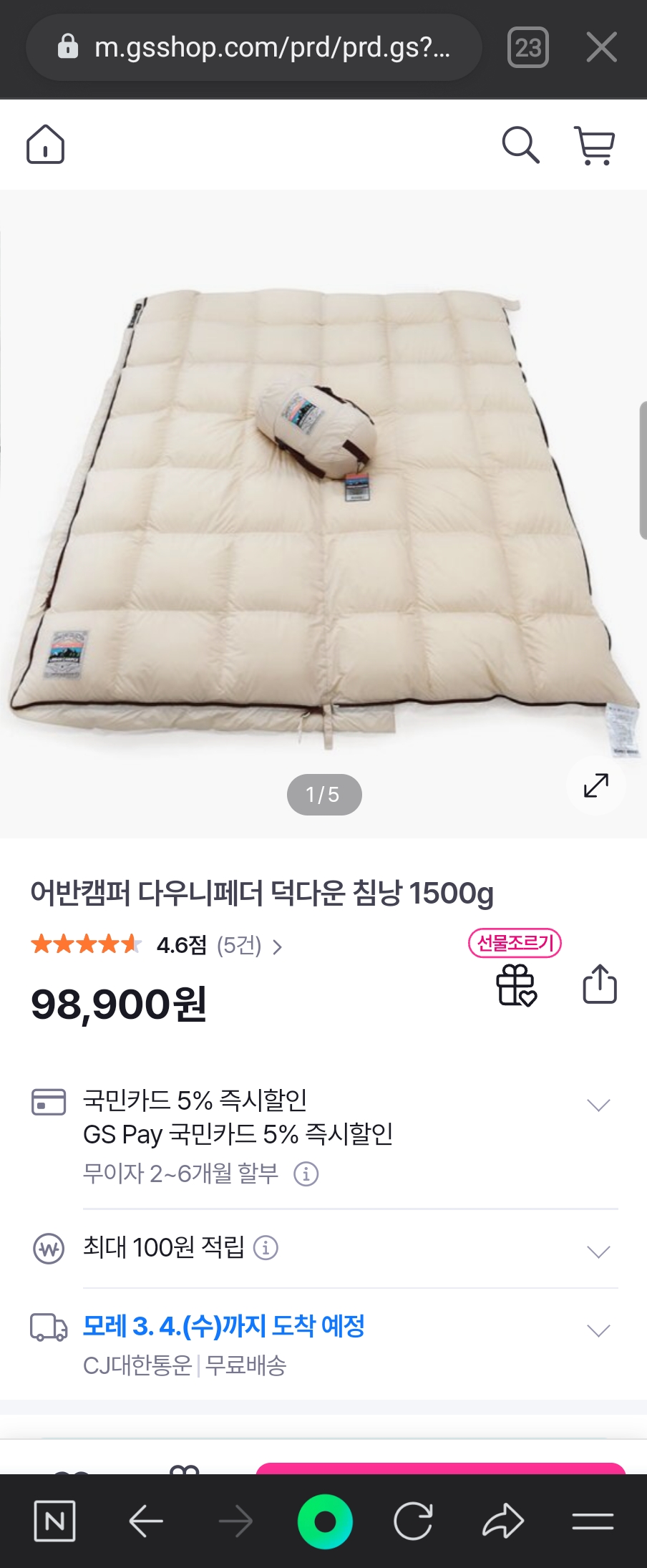Expand the 국민카드 5% 즉시할인 details

coord(598,1105)
